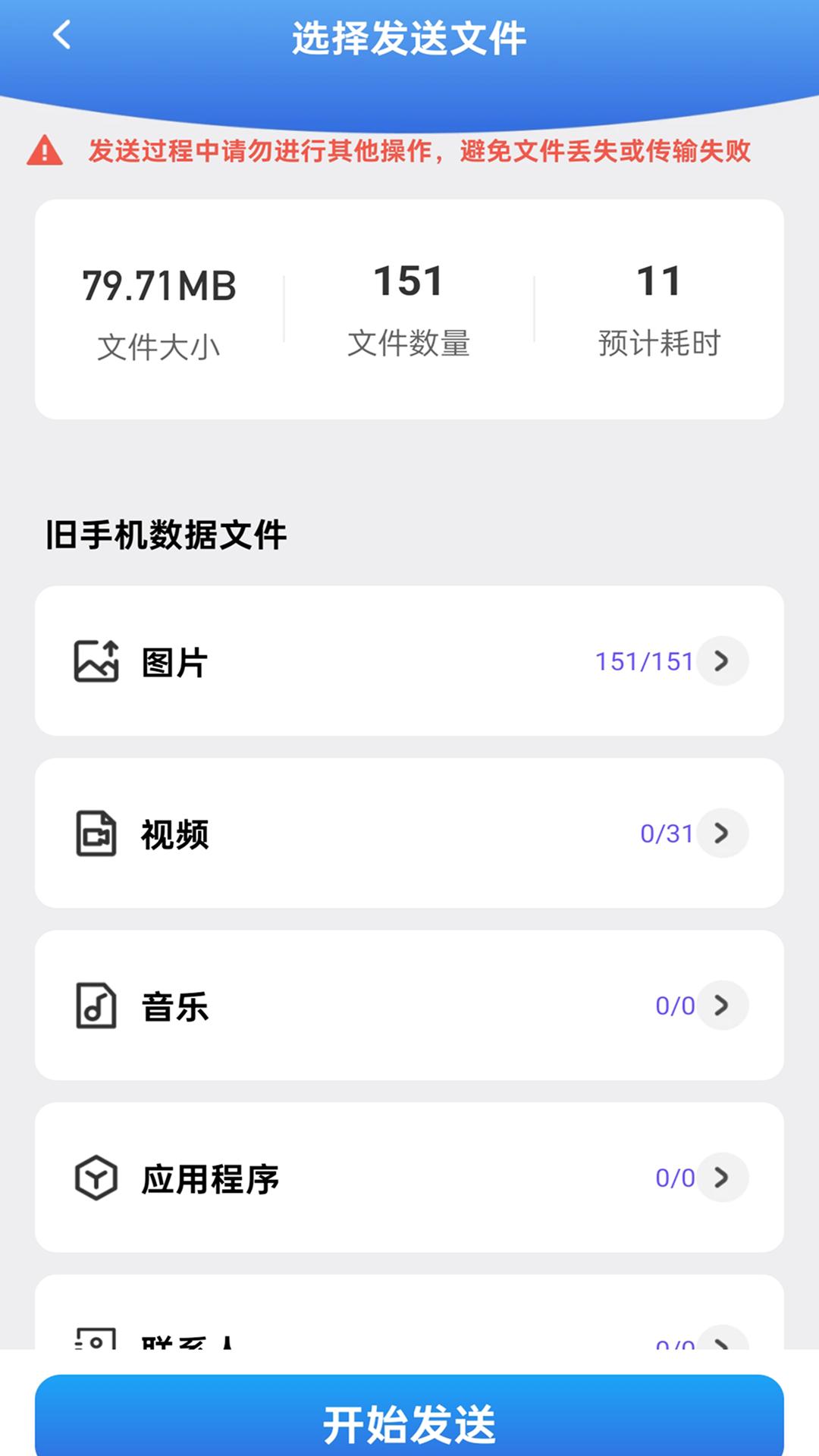Open the 图片 category row
Screen dimensions: 819x1456
pos(409,661)
